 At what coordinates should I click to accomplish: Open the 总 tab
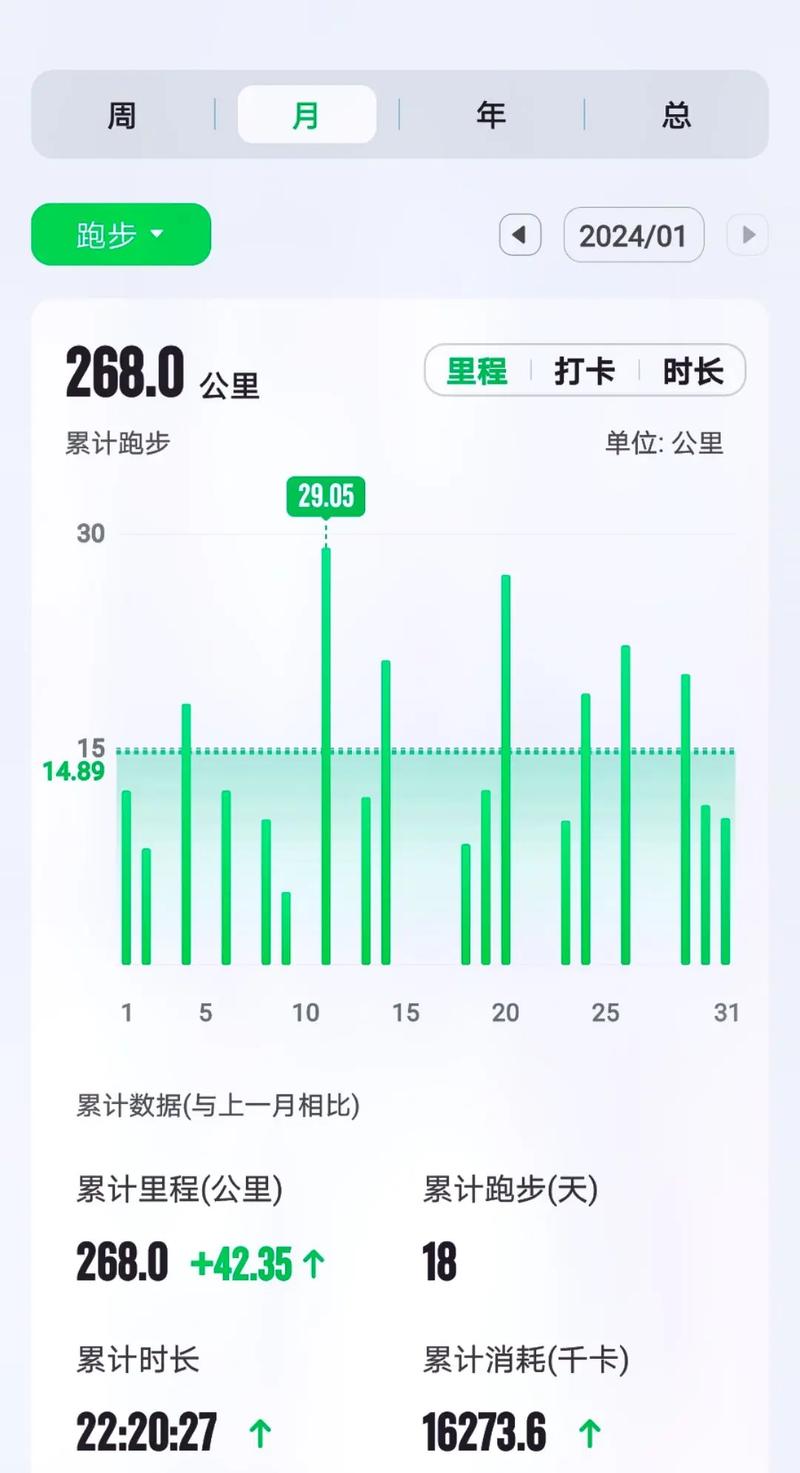[x=677, y=115]
